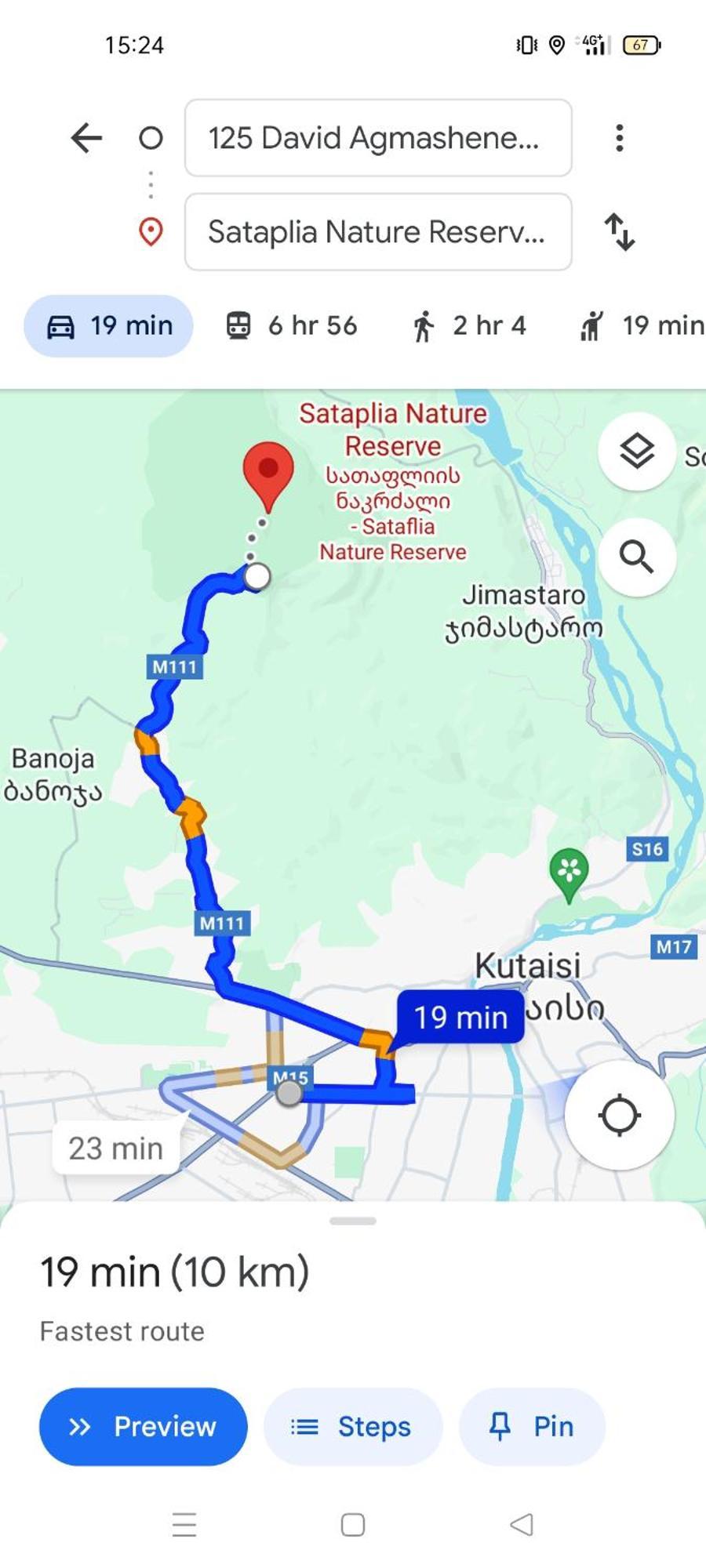This screenshot has width=706, height=1568.
Task: Start the route Preview
Action: click(x=144, y=1426)
